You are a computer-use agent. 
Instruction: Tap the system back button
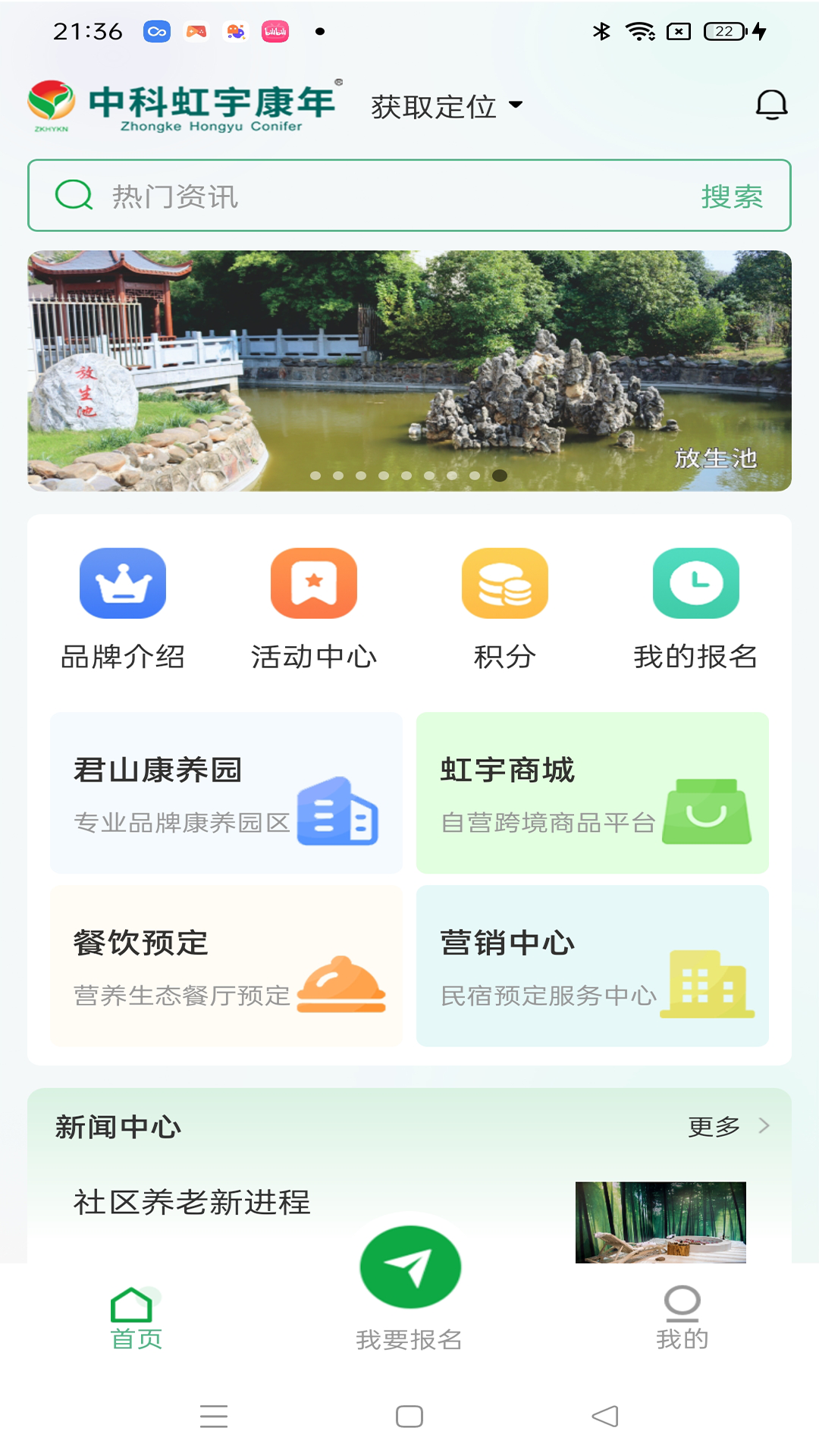coord(605,1416)
